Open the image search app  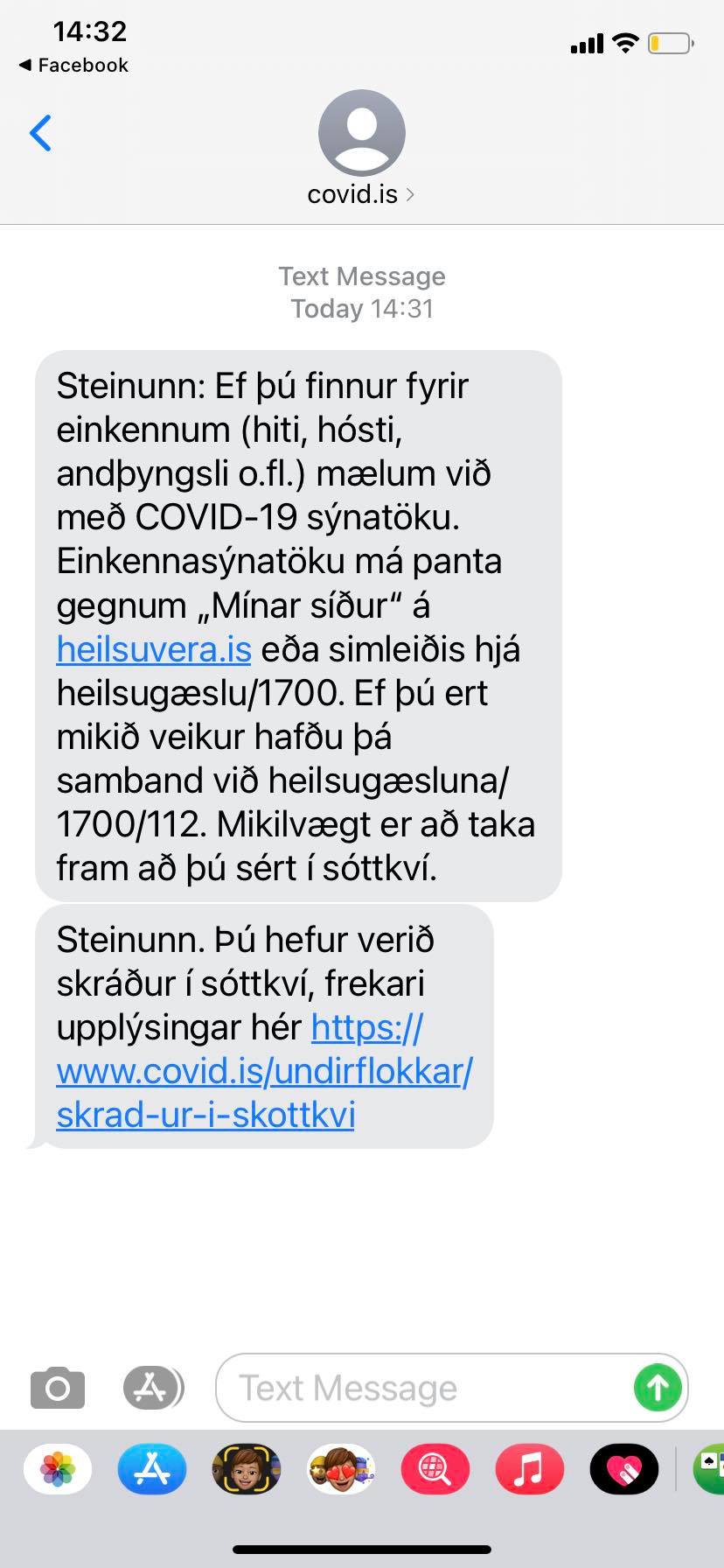[435, 1469]
